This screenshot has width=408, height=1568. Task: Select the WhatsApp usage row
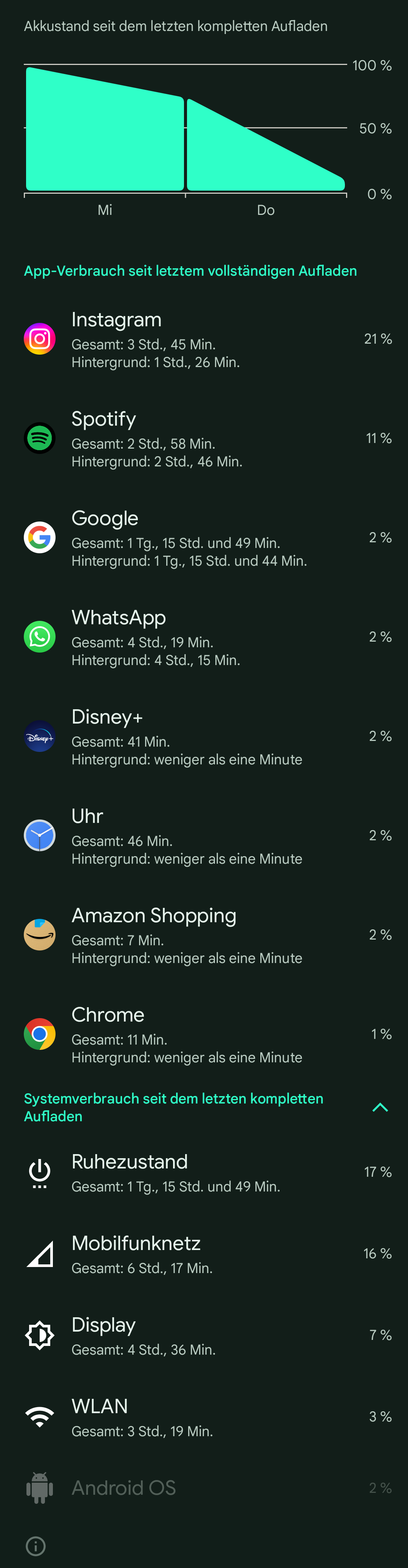pyautogui.click(x=204, y=637)
